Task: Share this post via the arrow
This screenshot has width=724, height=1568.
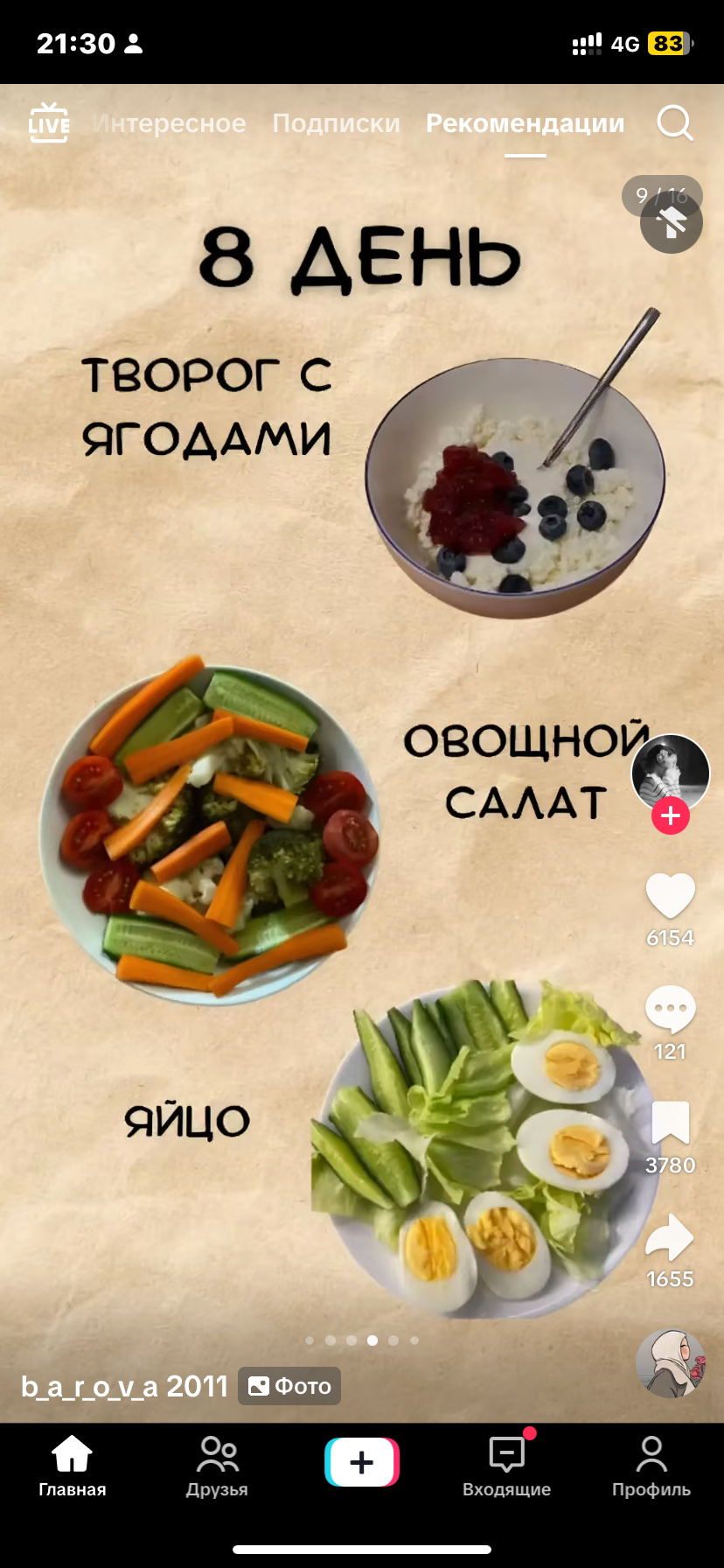Action: 670,1238
